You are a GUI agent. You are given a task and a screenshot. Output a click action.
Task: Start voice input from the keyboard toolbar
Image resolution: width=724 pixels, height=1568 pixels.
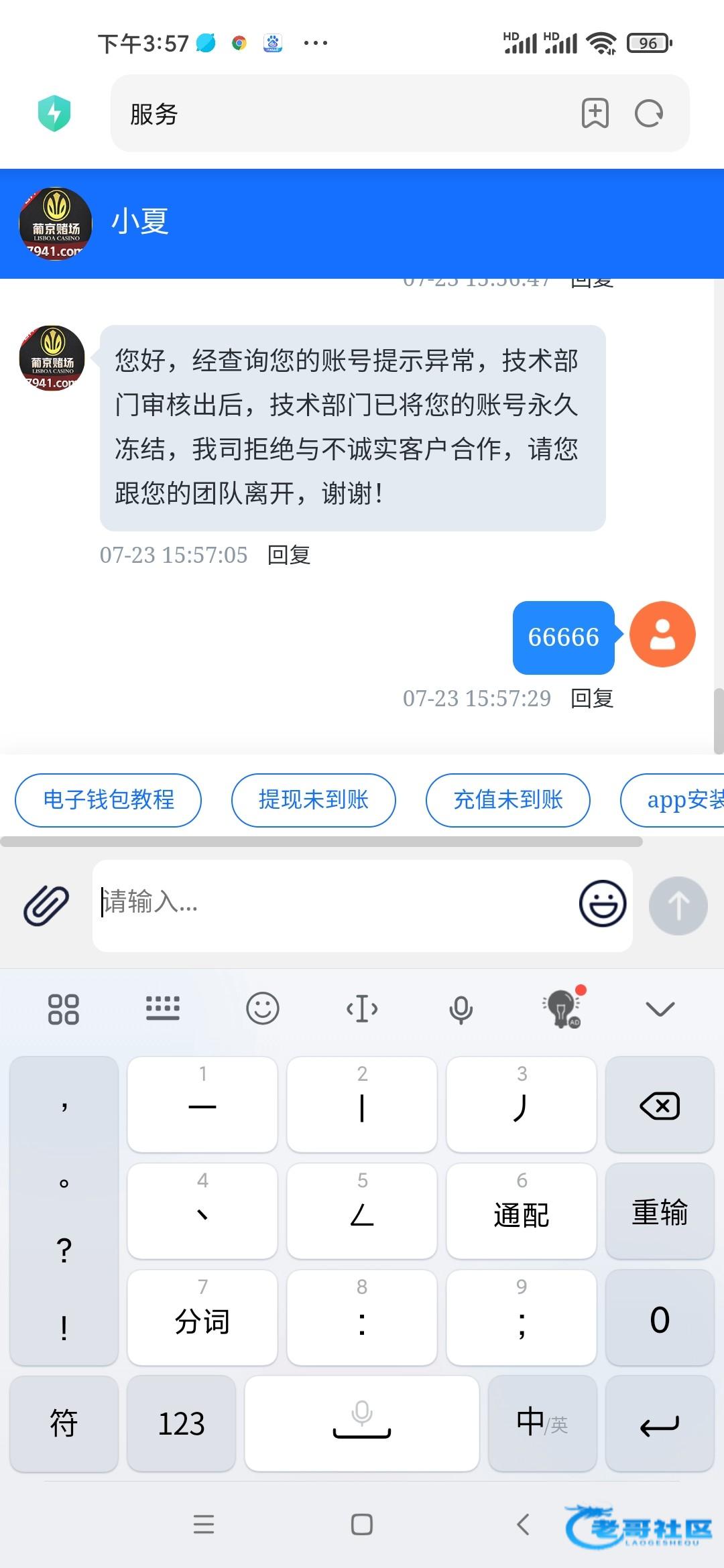(x=461, y=1009)
